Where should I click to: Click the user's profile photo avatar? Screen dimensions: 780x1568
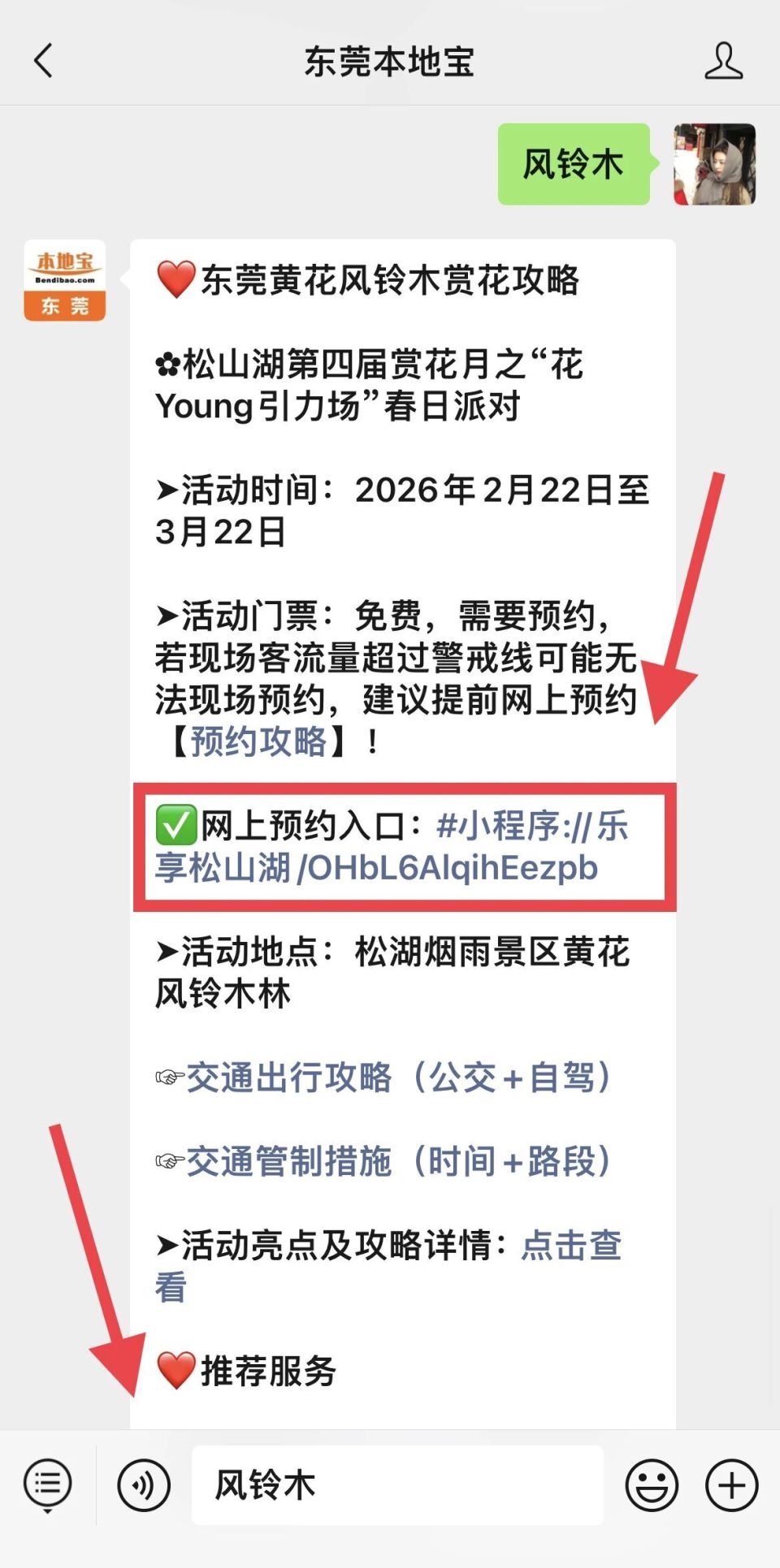pos(714,166)
